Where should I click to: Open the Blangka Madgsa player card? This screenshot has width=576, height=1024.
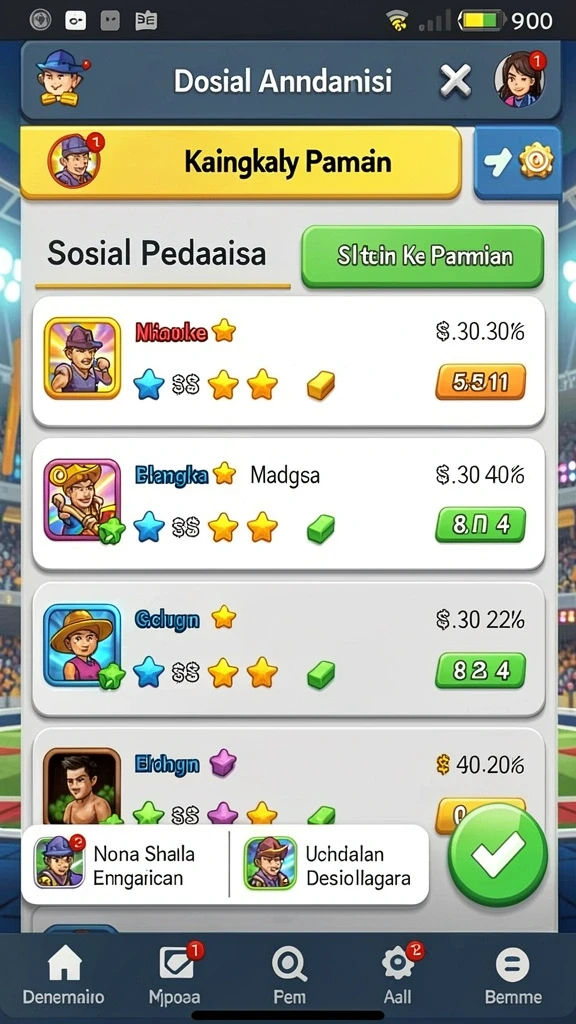[289, 504]
